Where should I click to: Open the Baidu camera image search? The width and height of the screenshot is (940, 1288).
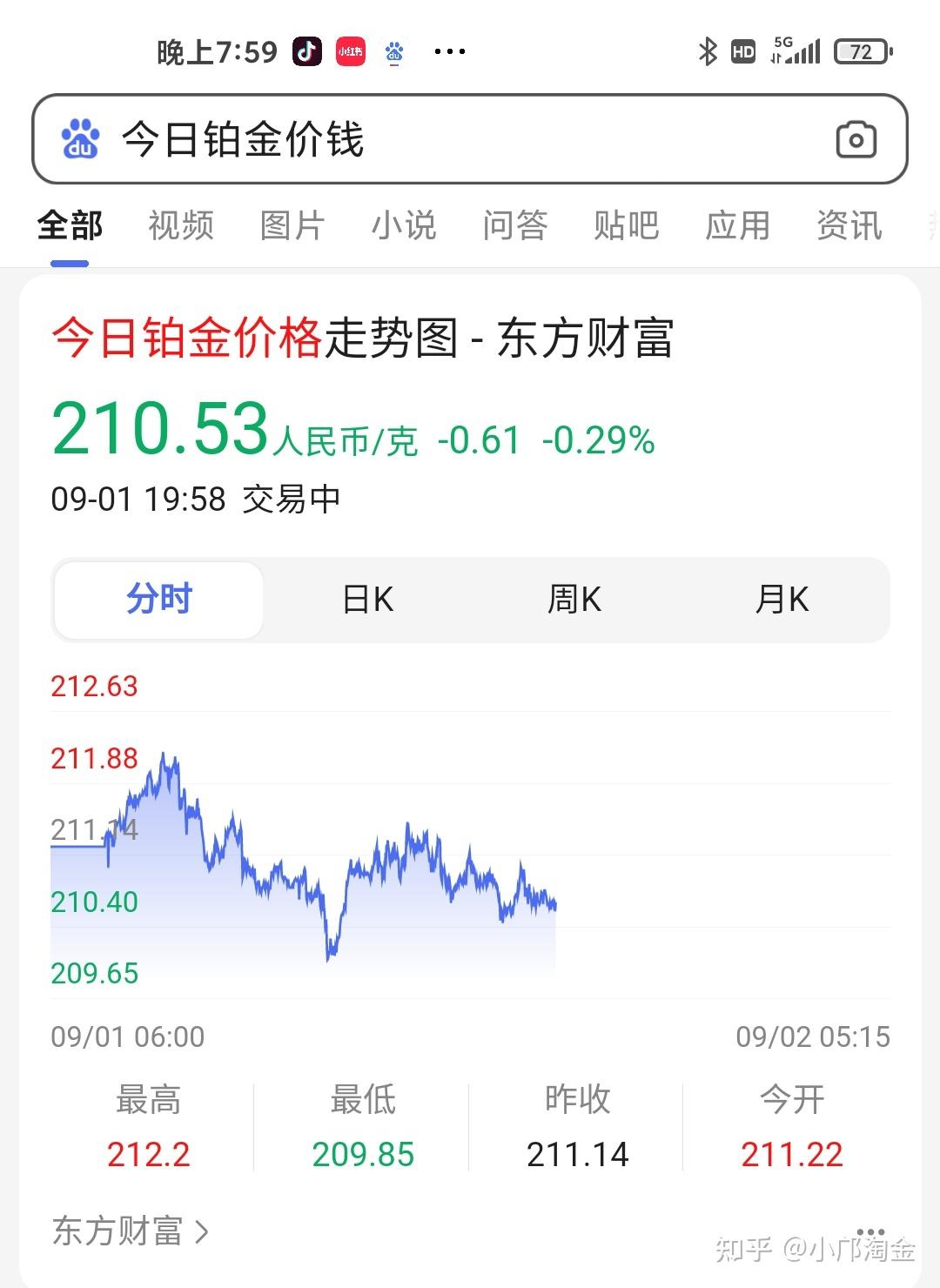tap(856, 138)
